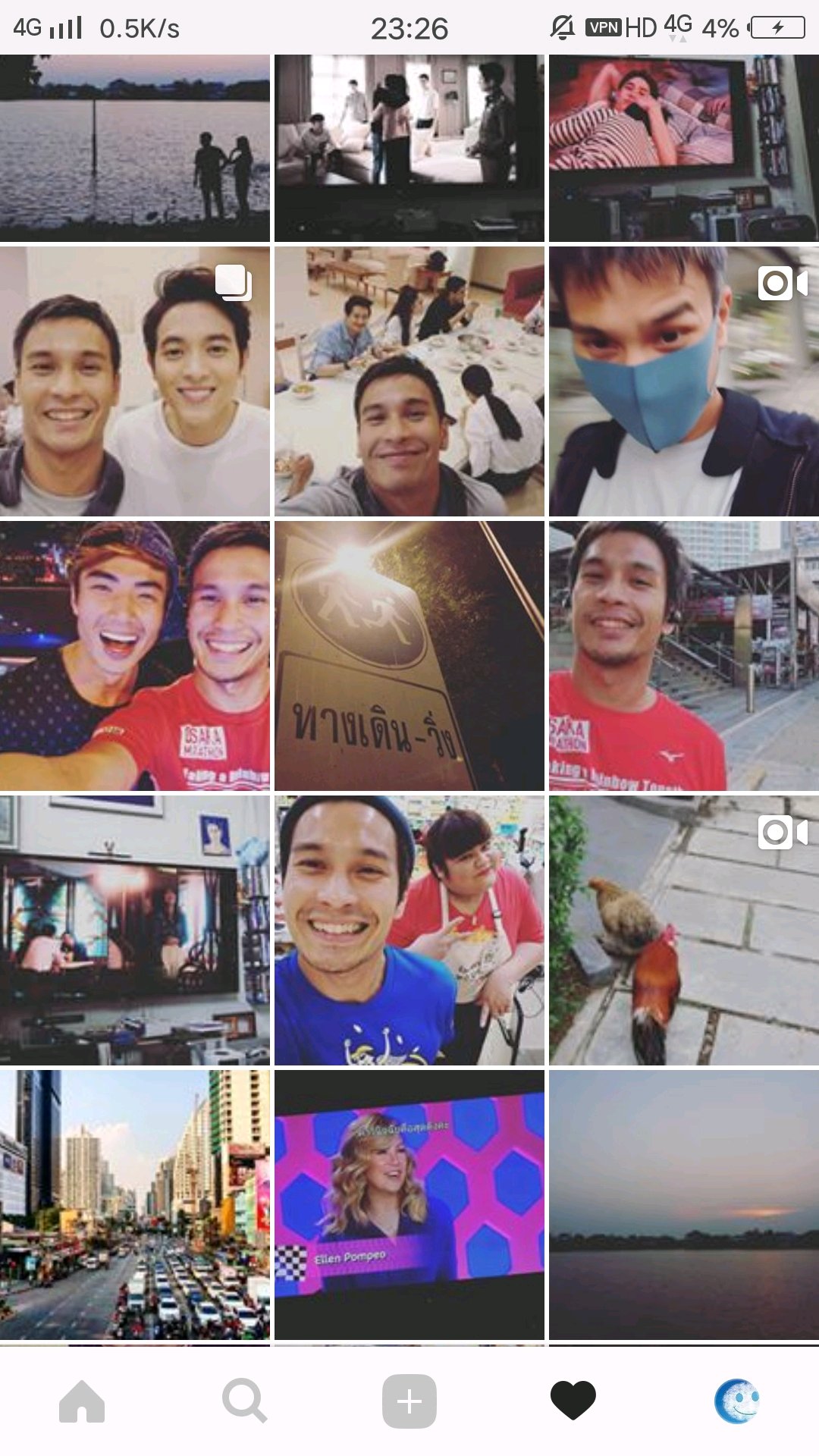Image resolution: width=819 pixels, height=1456 pixels.
Task: View the dinner table selfie post
Action: click(409, 381)
